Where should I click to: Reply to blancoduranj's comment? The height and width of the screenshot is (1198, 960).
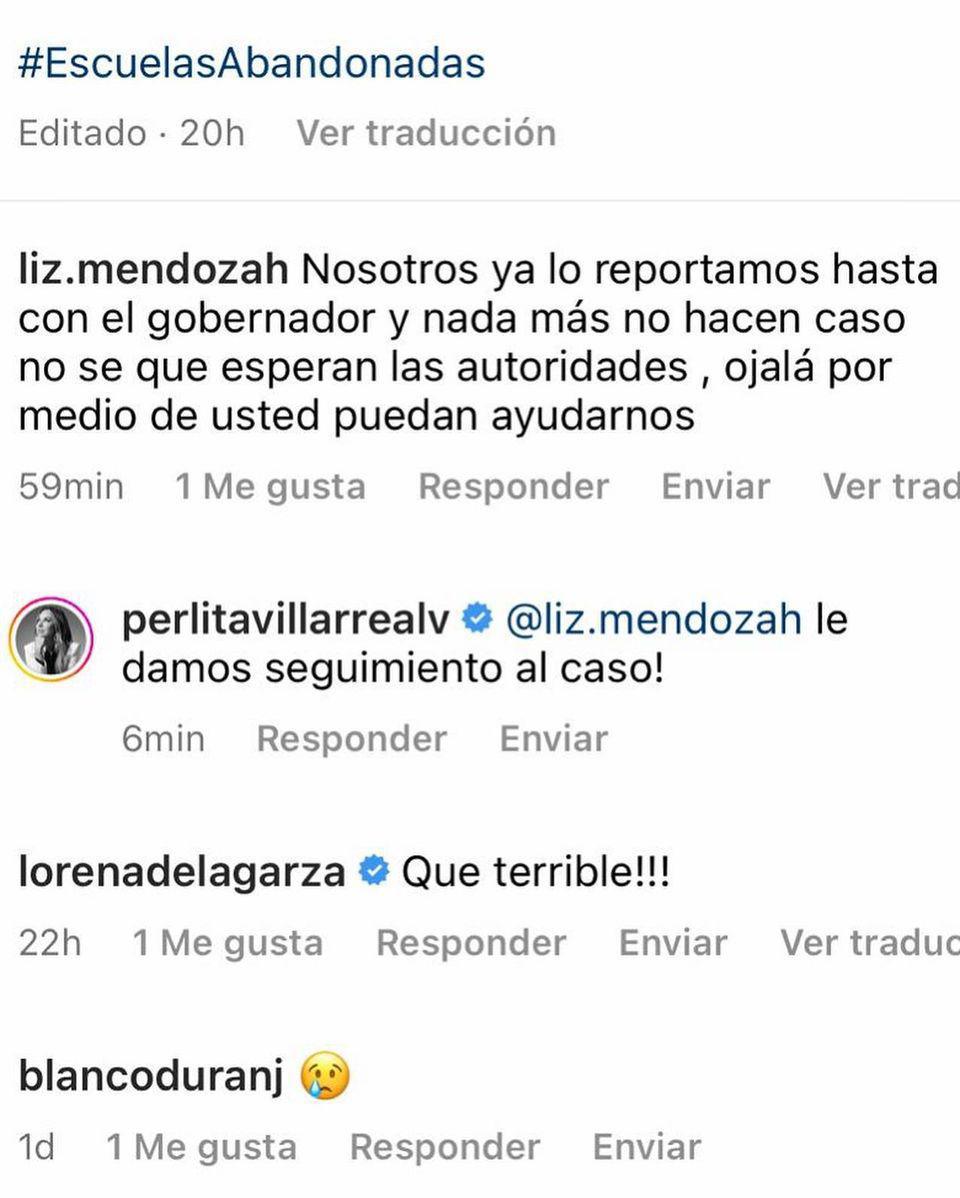(x=445, y=1146)
